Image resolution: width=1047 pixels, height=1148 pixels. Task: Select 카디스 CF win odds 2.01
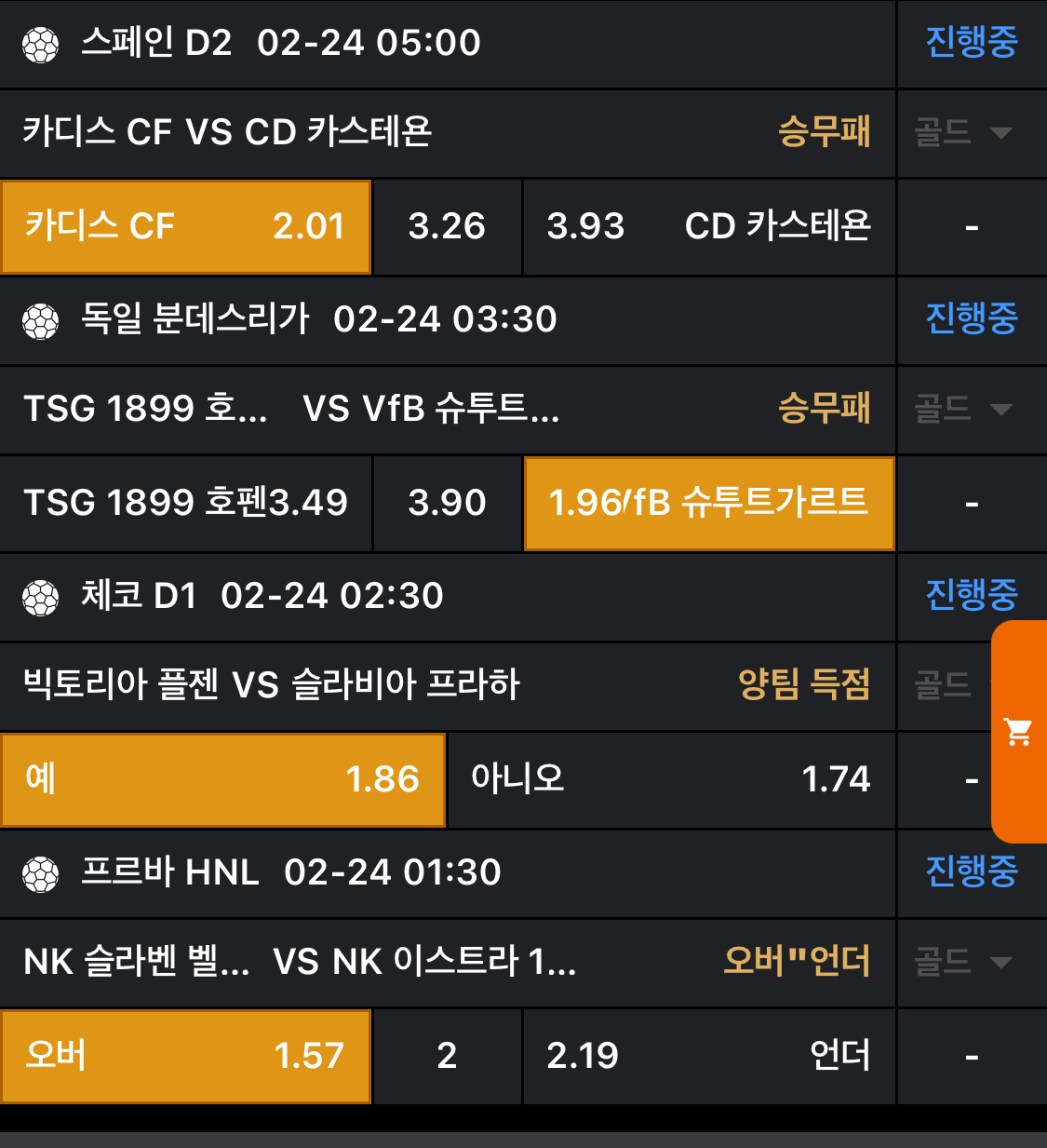[186, 227]
